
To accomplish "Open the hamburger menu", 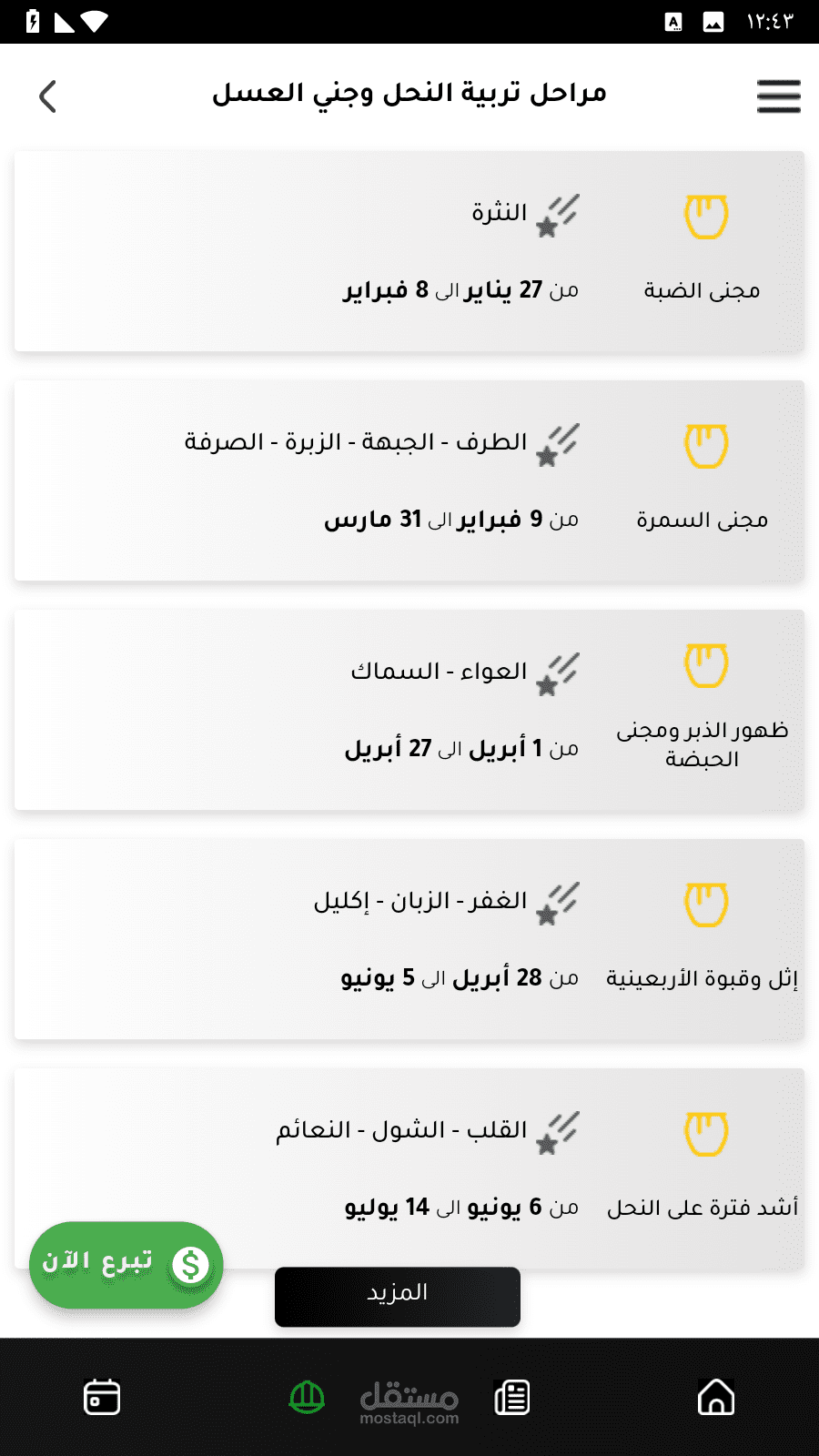I will [x=778, y=96].
